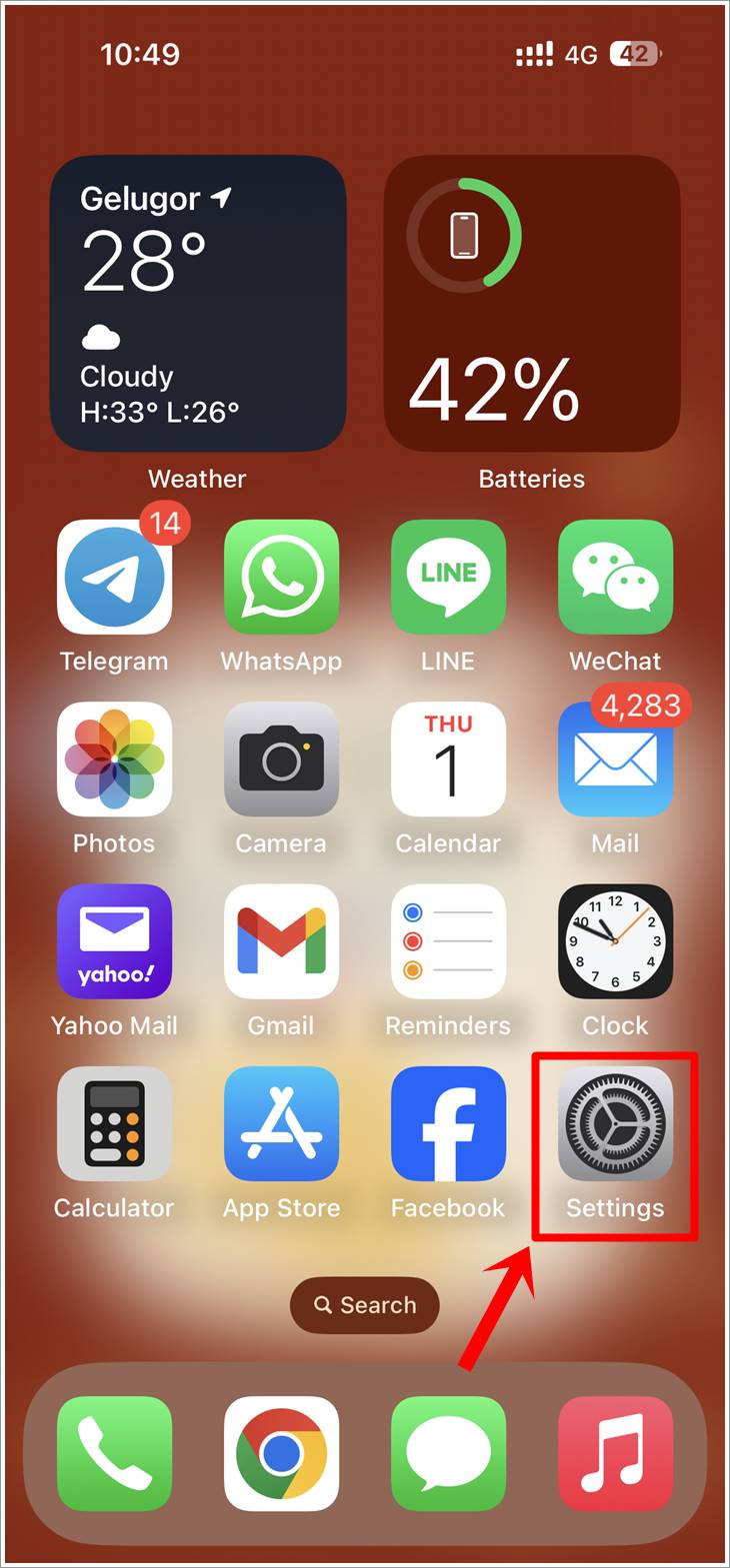Tap the Search button
Image resolution: width=730 pixels, height=1568 pixels.
coord(364,1305)
